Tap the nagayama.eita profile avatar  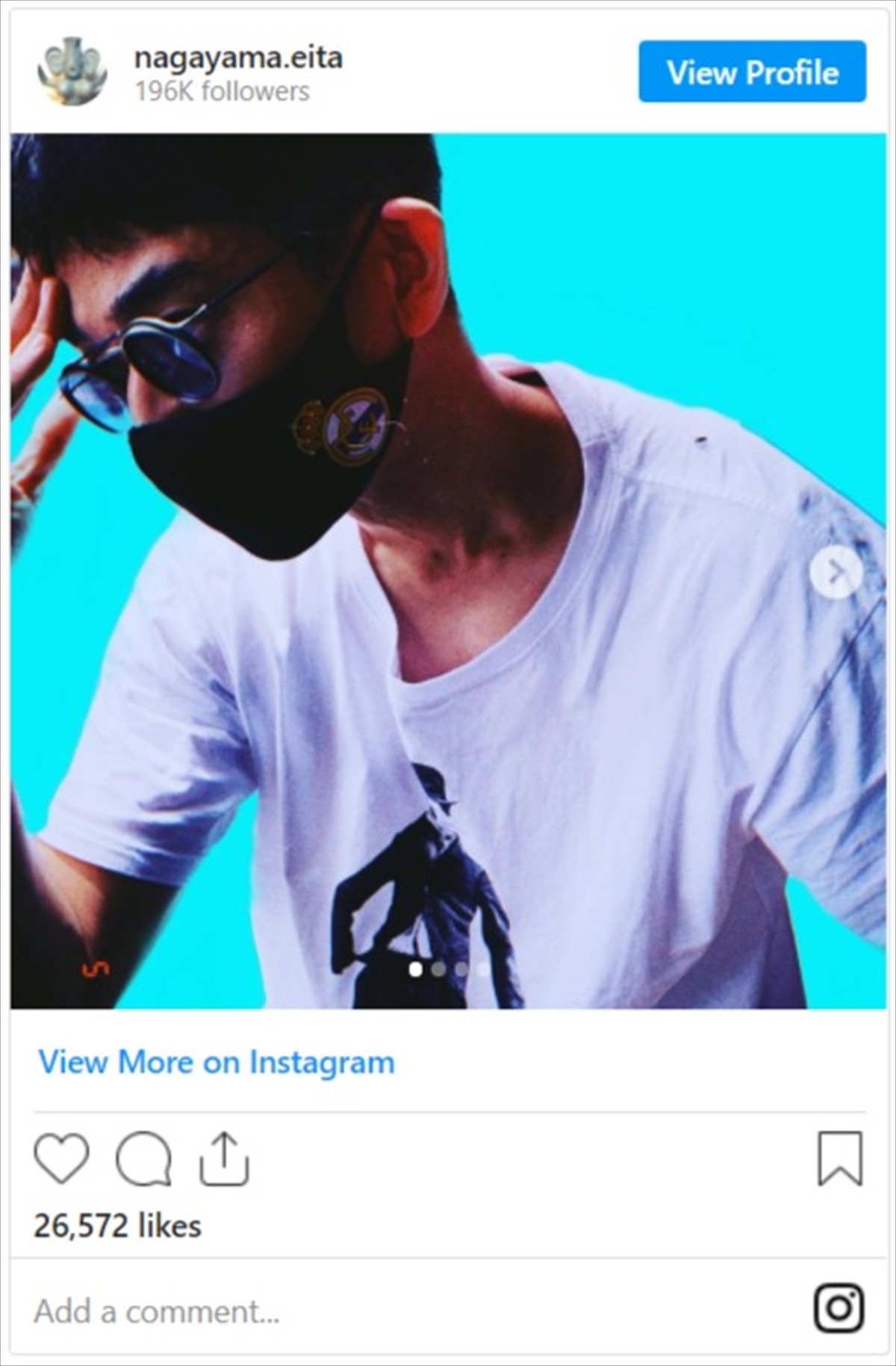coord(72,72)
